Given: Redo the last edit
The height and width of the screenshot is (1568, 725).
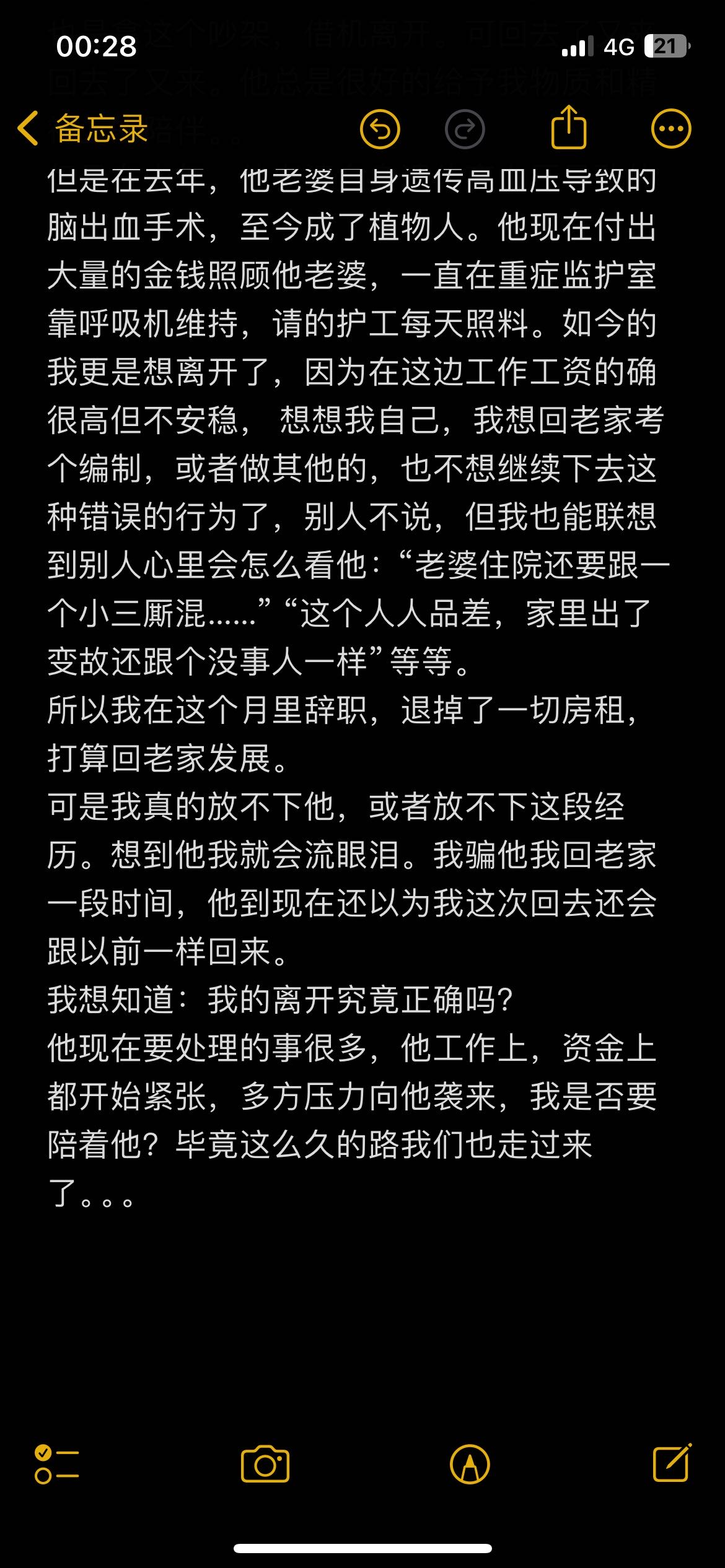Looking at the screenshot, I should coord(465,129).
